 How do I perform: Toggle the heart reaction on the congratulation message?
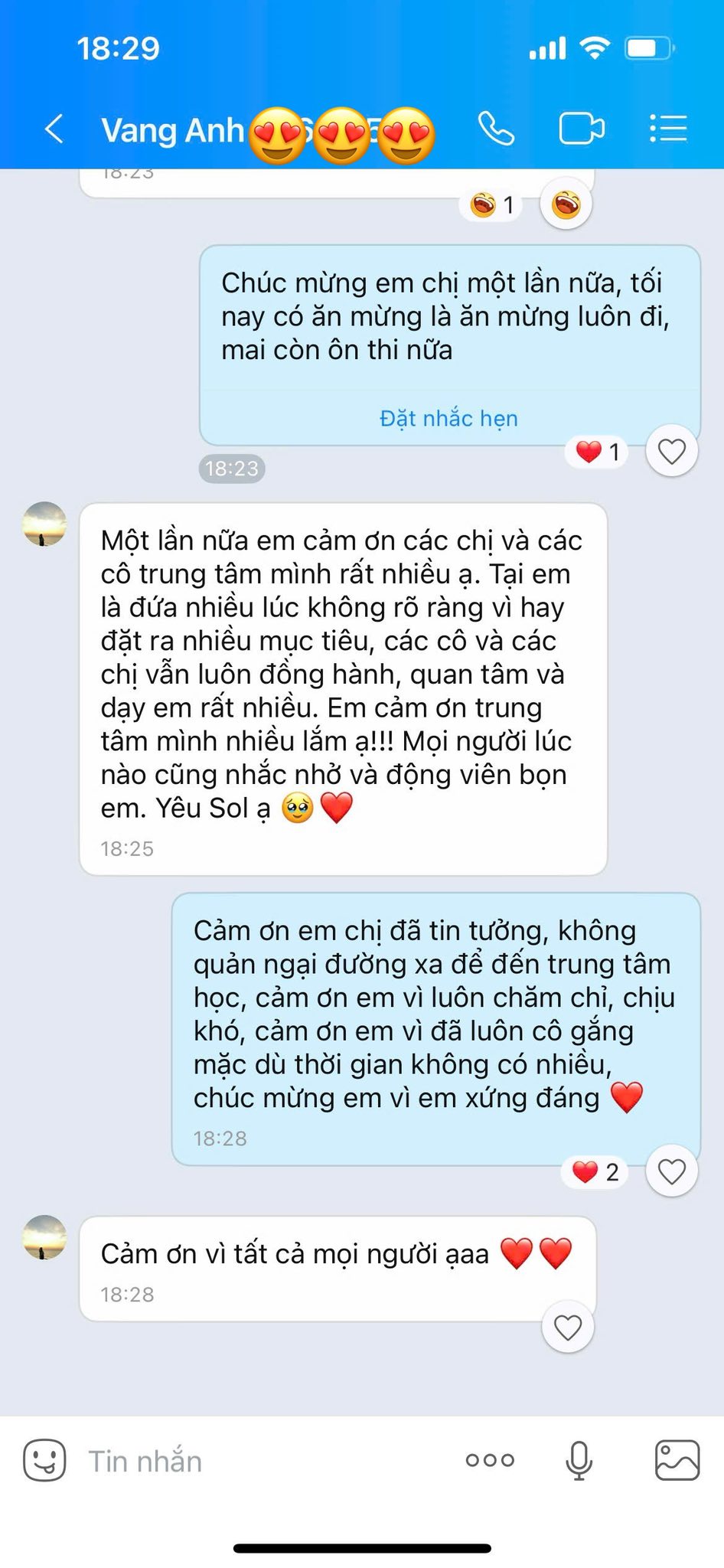[671, 451]
